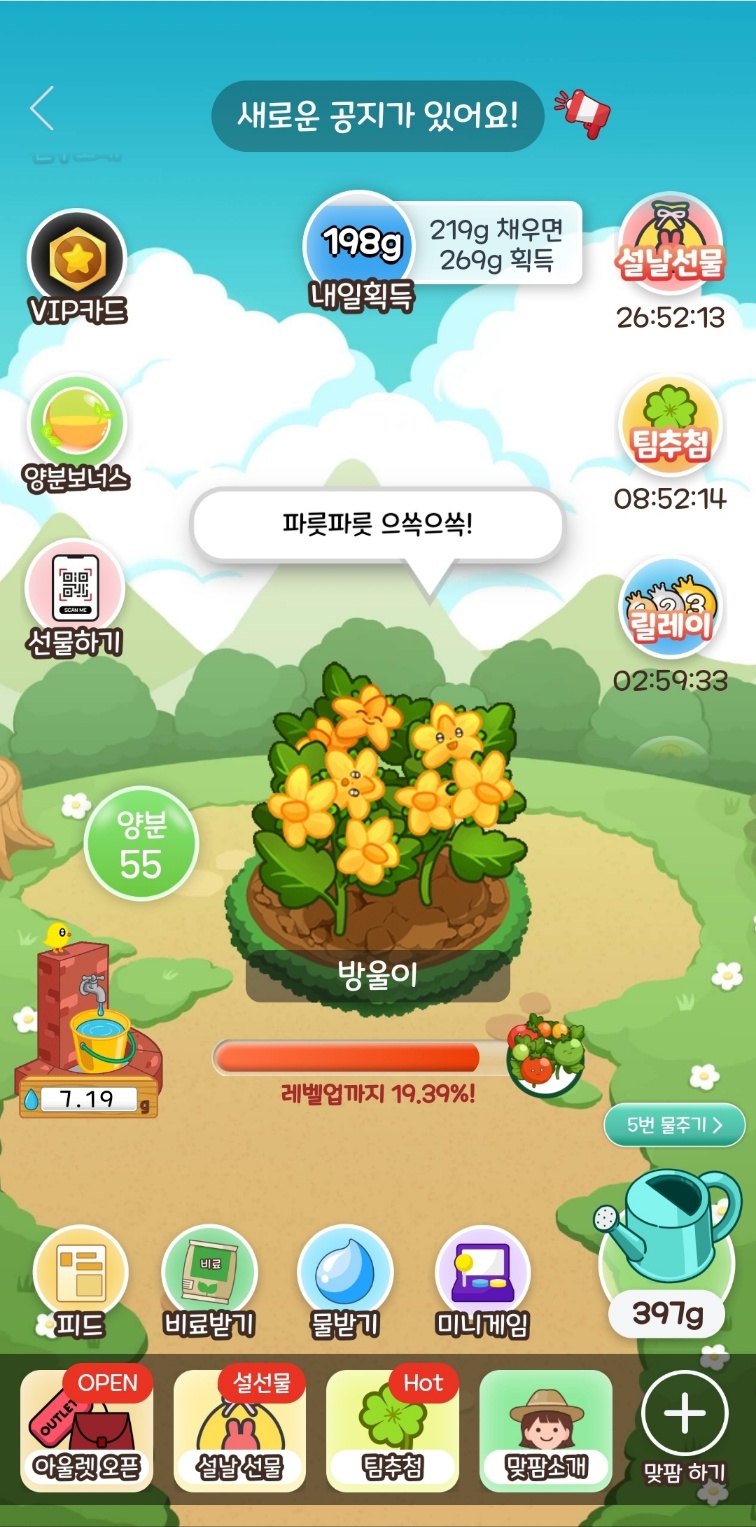Open the 설날선물 event
This screenshot has width=756, height=1527.
click(x=670, y=245)
